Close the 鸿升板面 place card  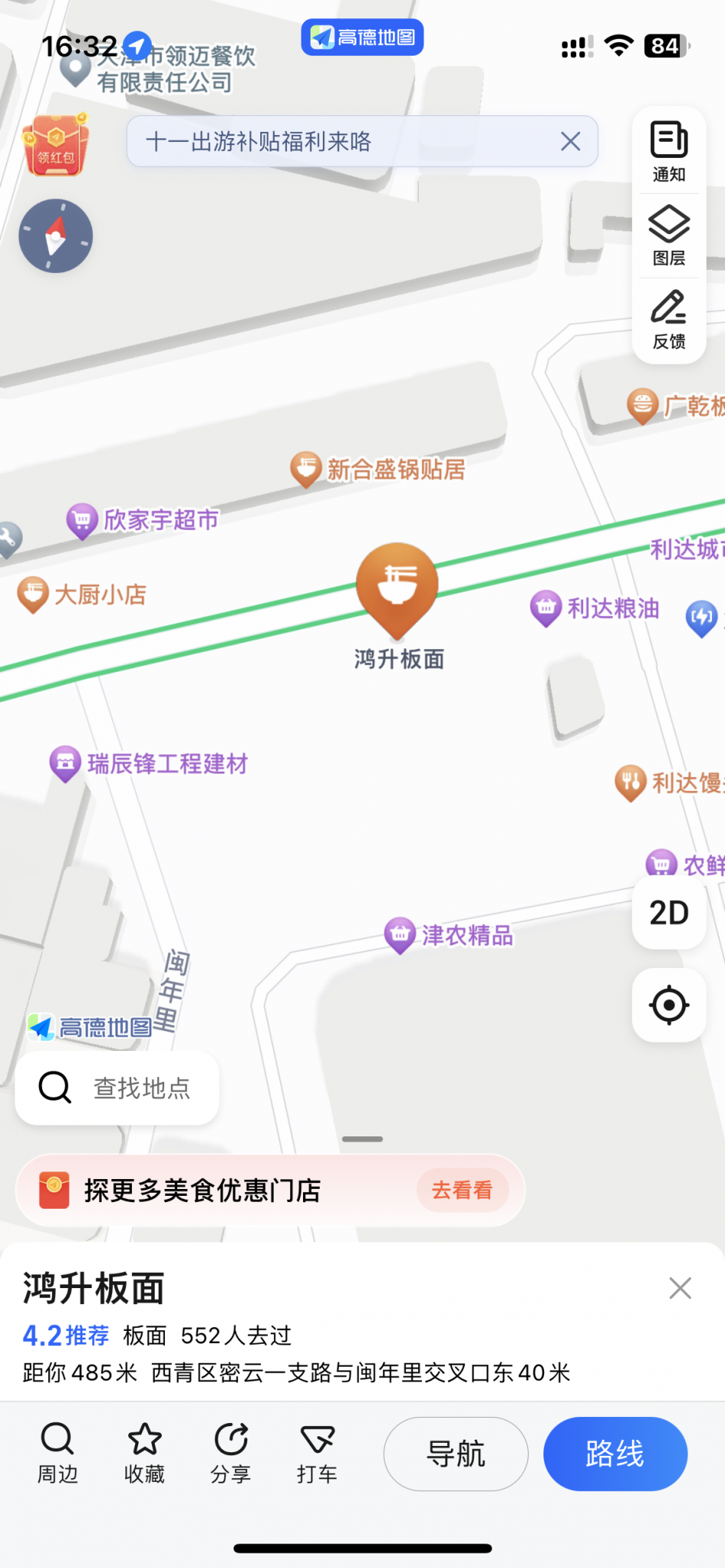679,1288
